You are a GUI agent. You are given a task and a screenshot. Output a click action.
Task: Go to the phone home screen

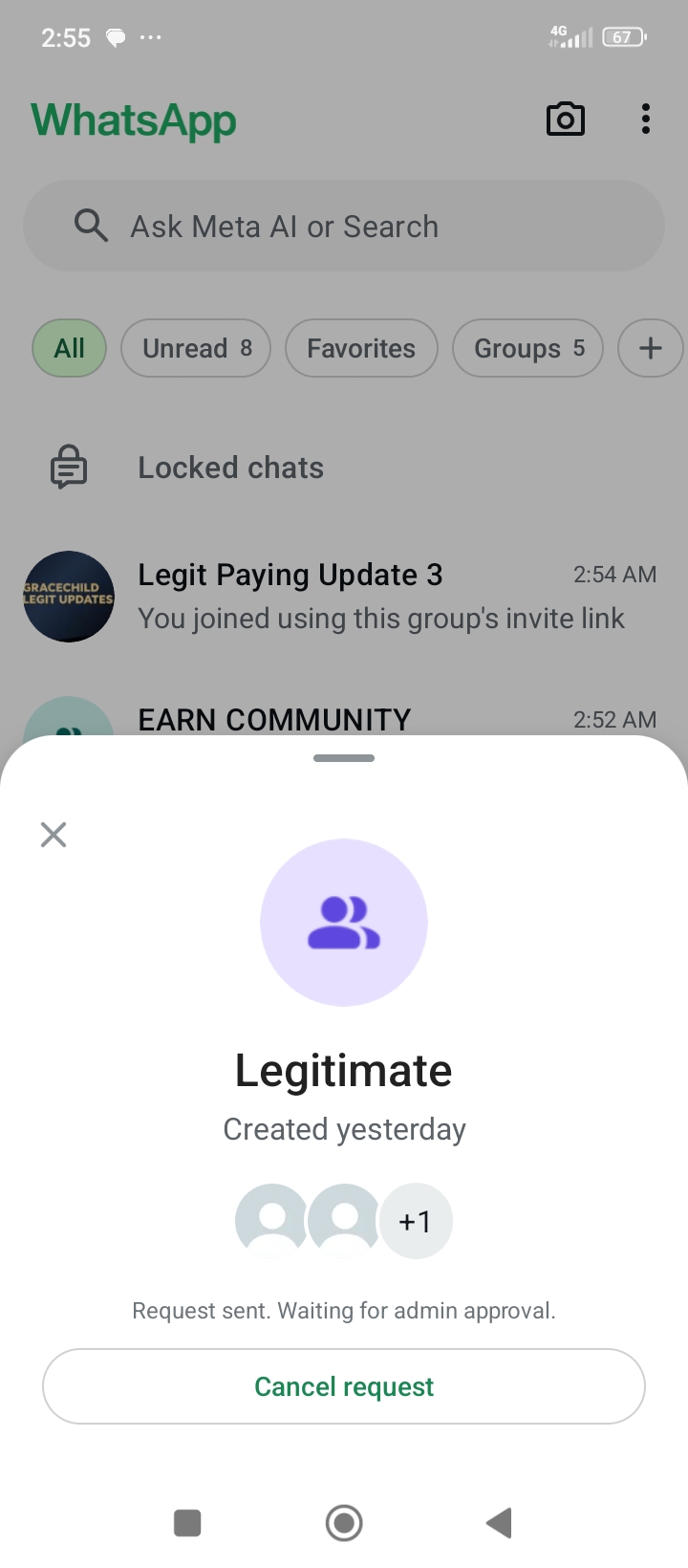coord(344,1522)
